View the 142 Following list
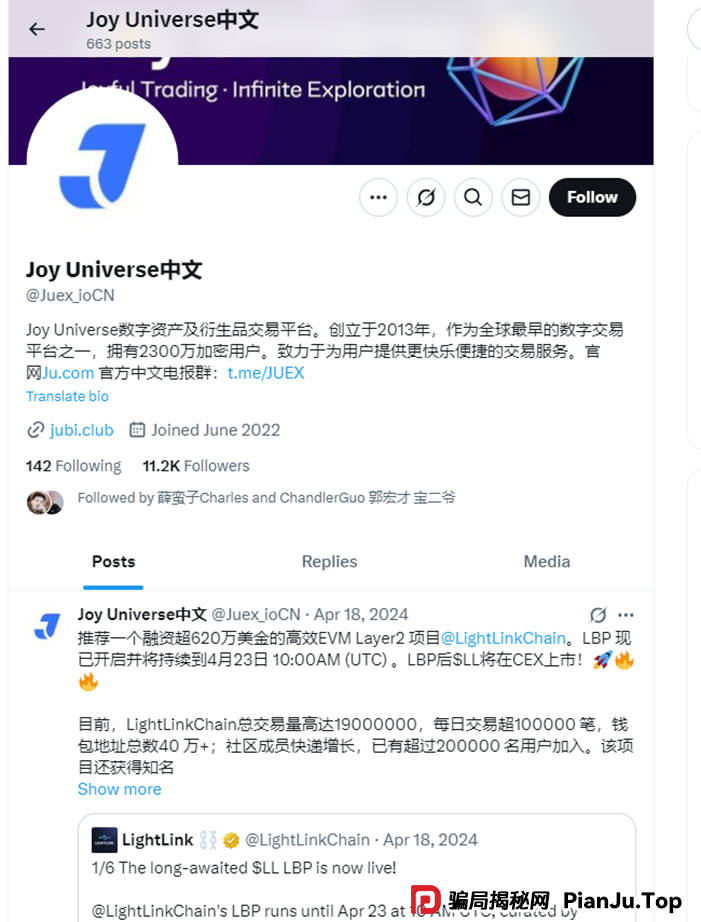701x922 pixels. [x=73, y=466]
